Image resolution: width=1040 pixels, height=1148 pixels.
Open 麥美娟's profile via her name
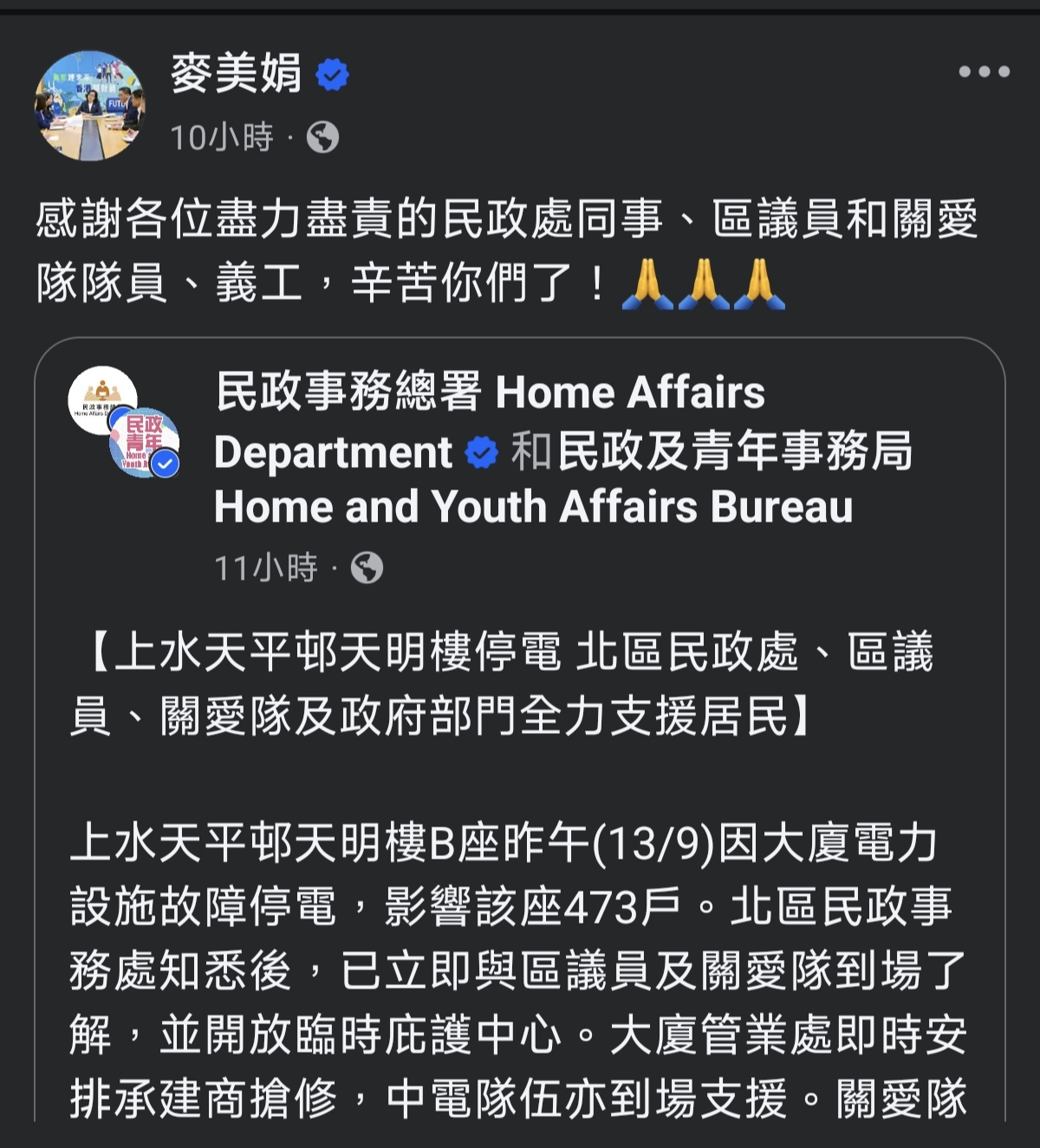tap(236, 73)
